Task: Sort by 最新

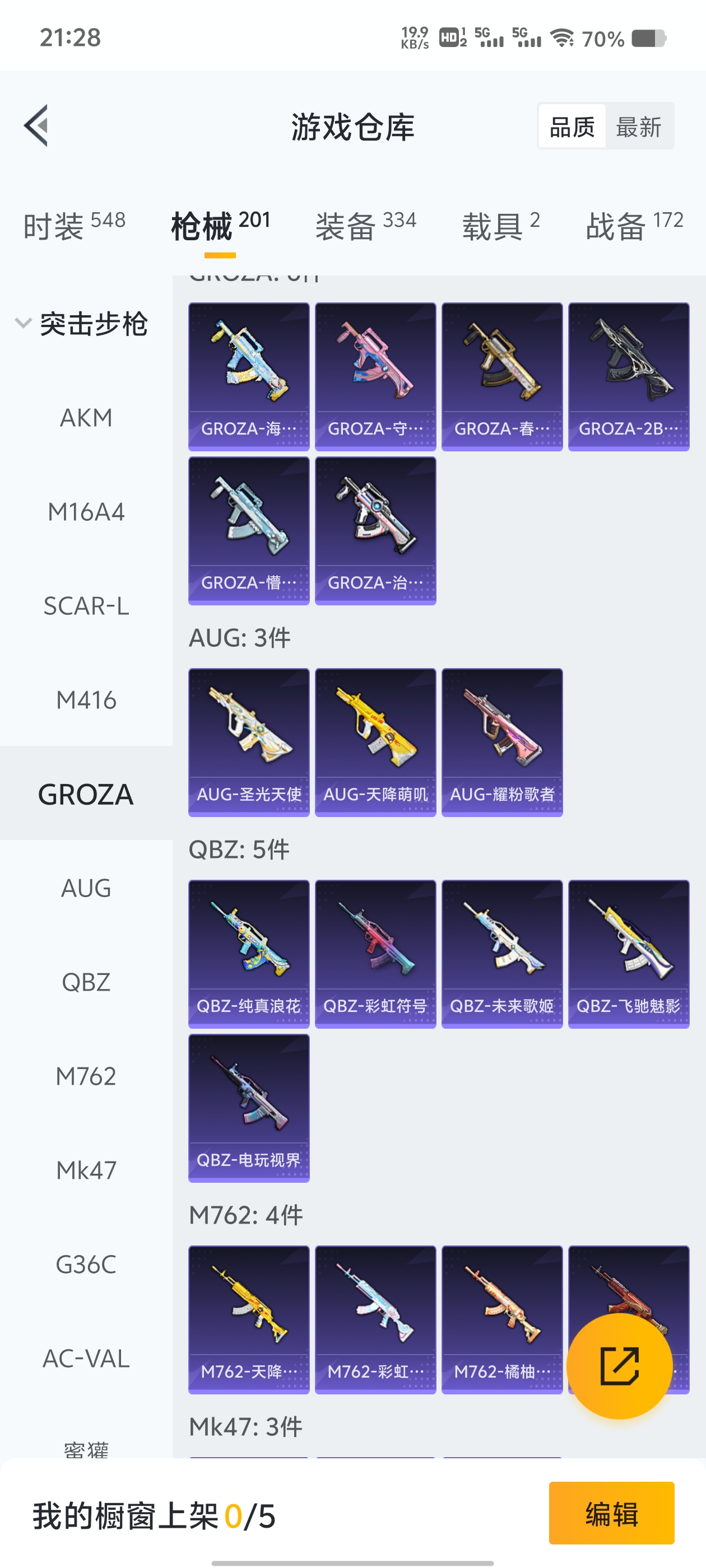Action: (638, 127)
